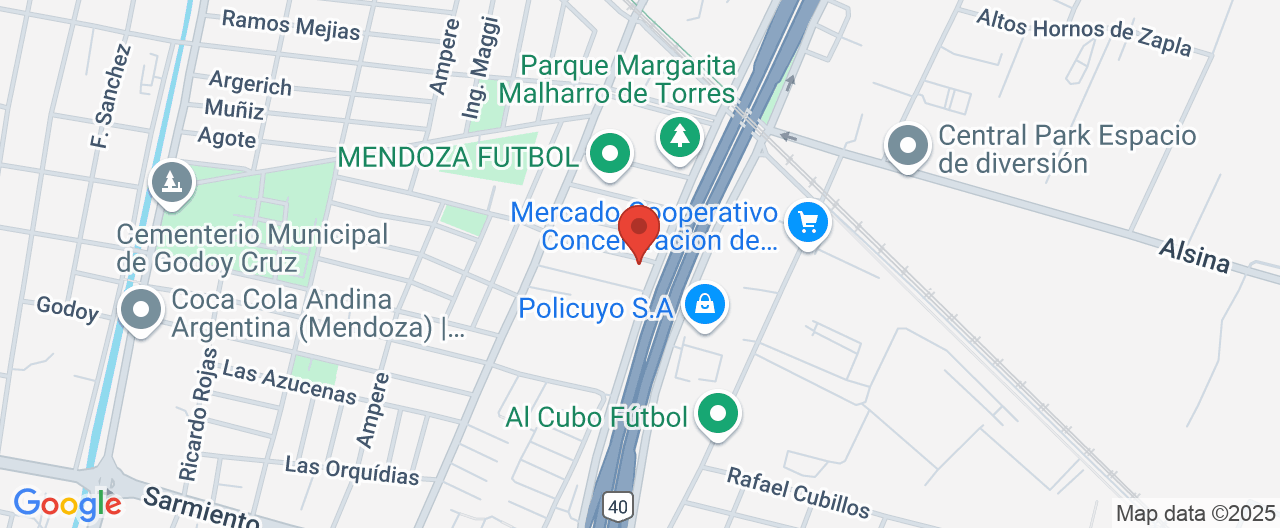Select the Parque Margarita Malharro de Torres marker

(x=680, y=135)
